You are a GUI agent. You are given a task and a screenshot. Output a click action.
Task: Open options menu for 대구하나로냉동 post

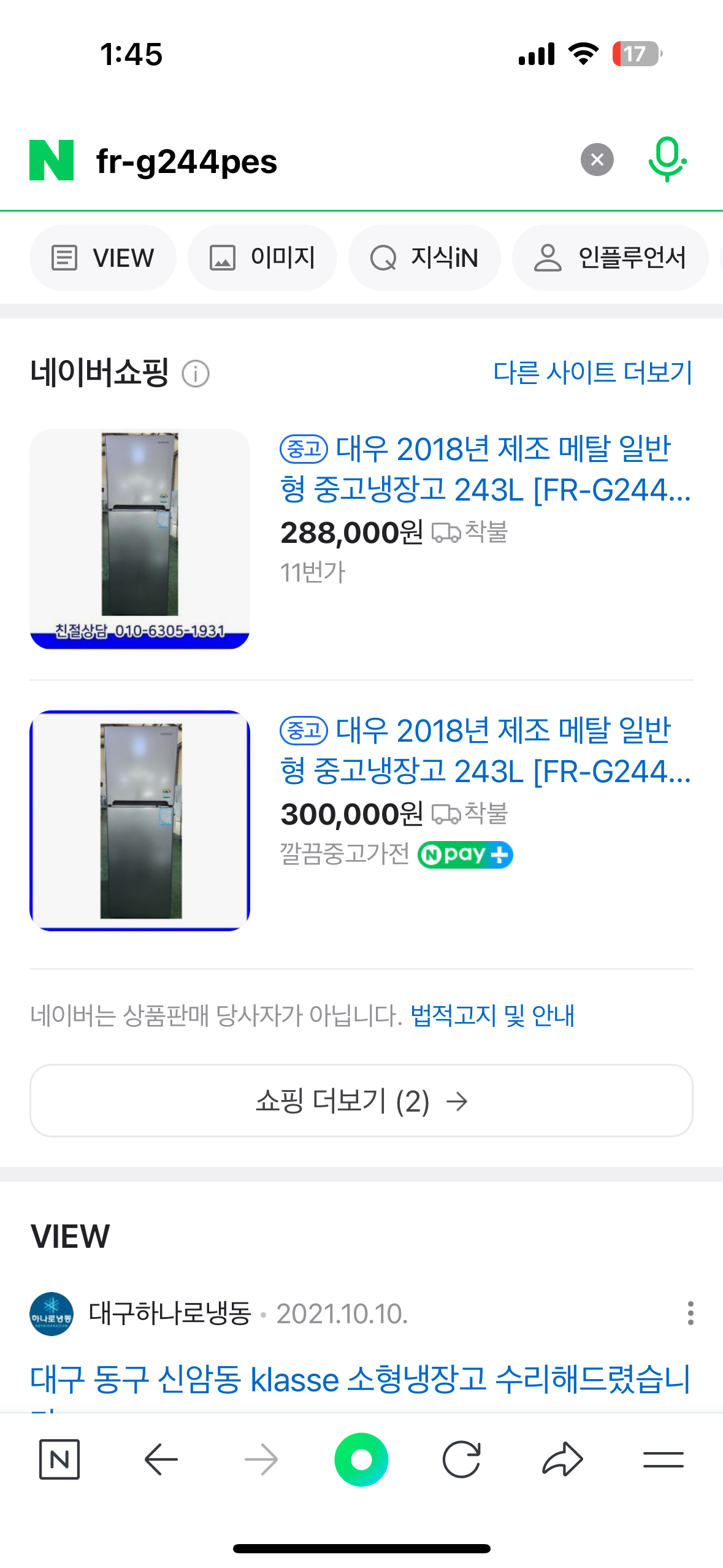coord(690,1313)
